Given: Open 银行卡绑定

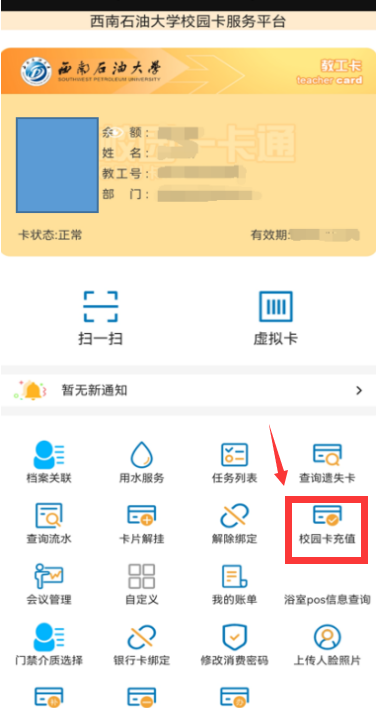Looking at the screenshot, I should [x=141, y=645].
